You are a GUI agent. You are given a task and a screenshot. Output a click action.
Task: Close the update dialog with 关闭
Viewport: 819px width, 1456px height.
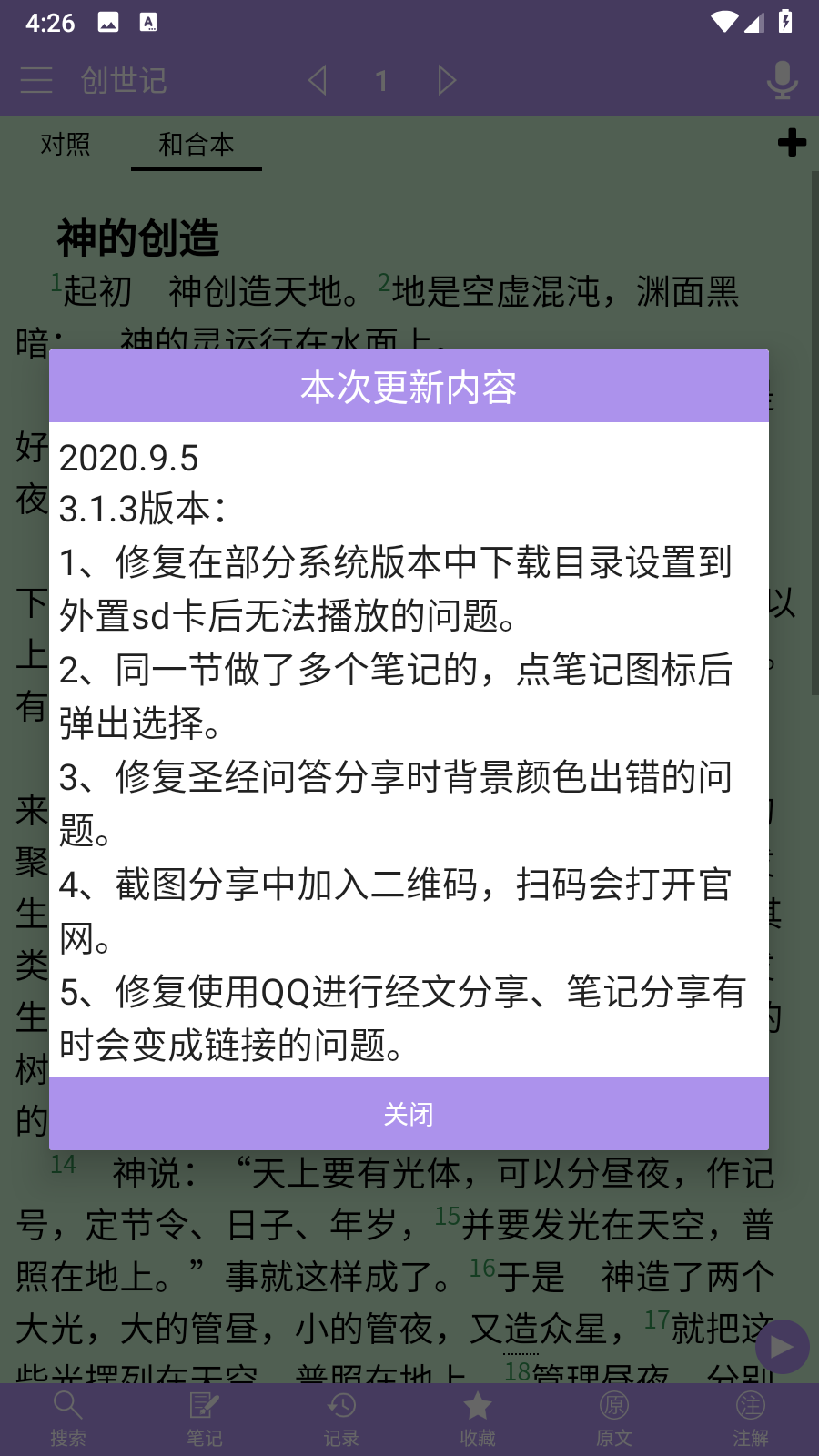pos(409,1113)
